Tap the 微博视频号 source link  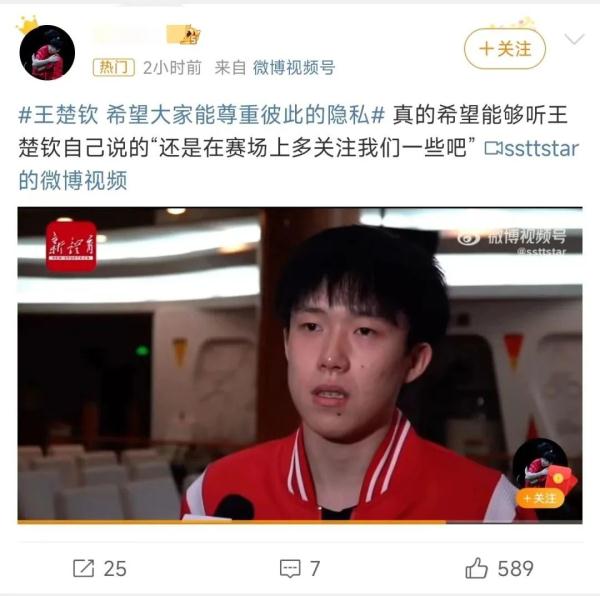[x=294, y=67]
